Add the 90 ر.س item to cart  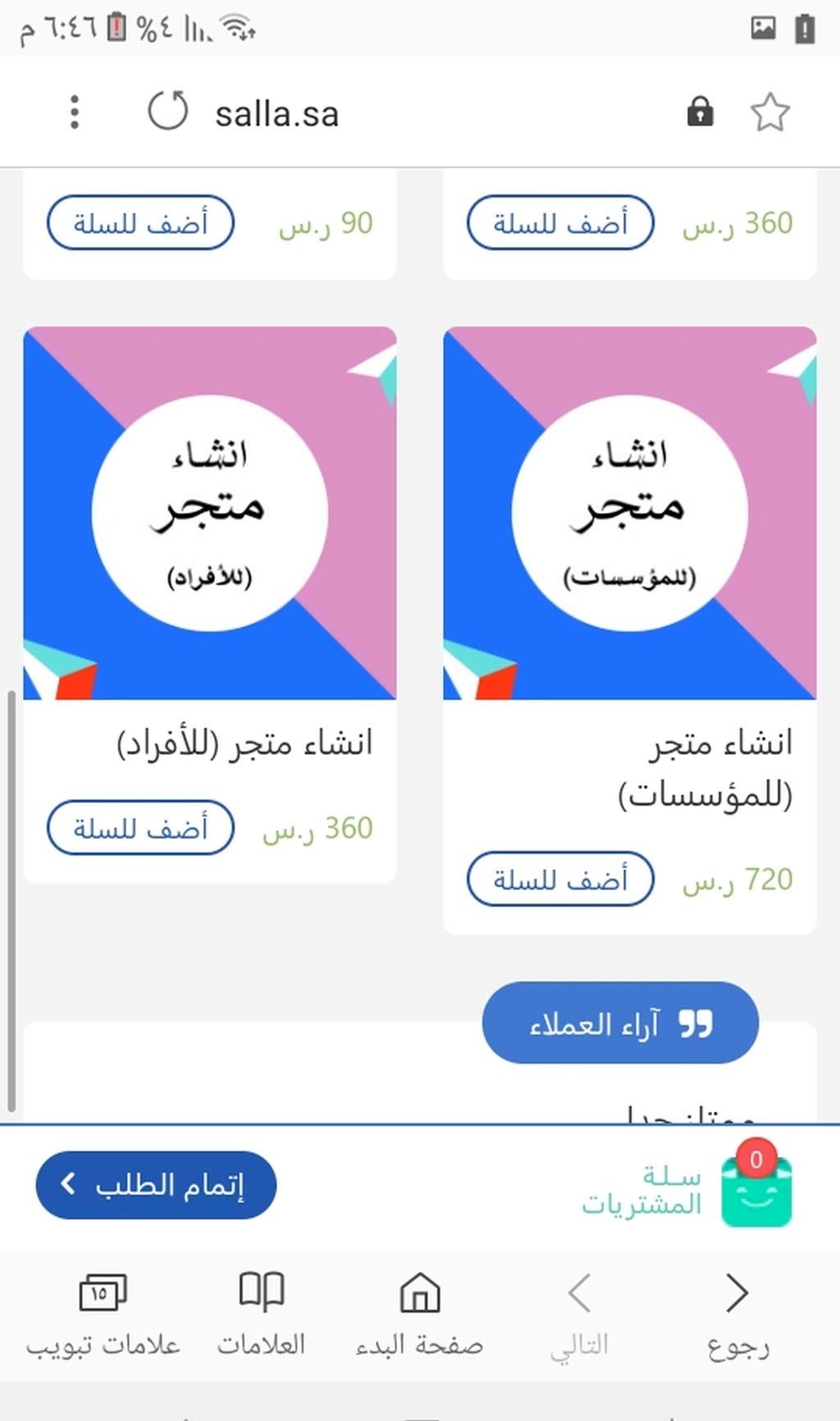click(140, 223)
